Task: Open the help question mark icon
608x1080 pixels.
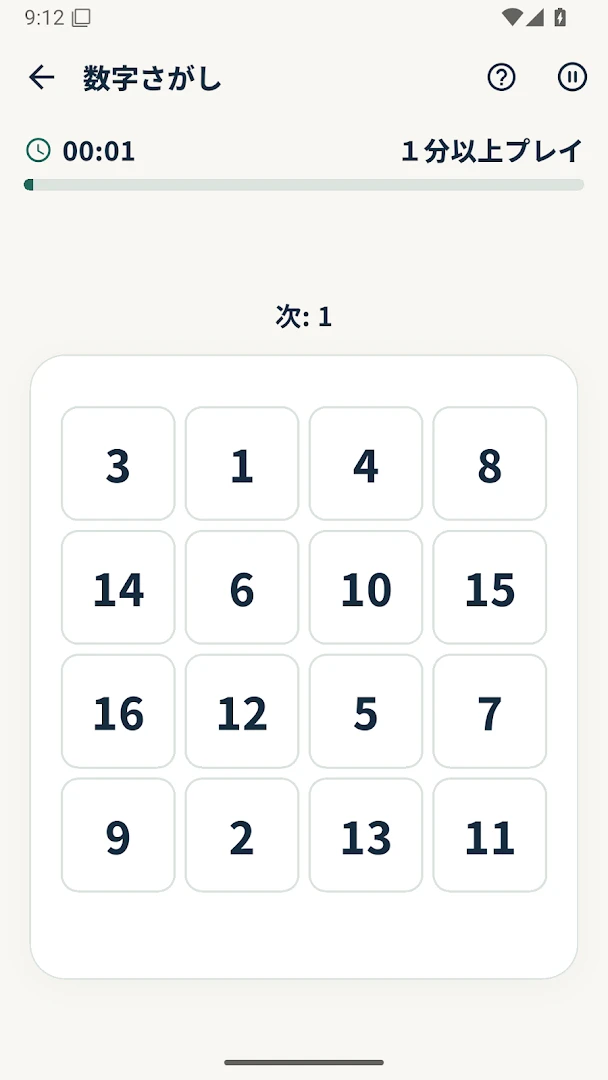Action: [x=501, y=77]
